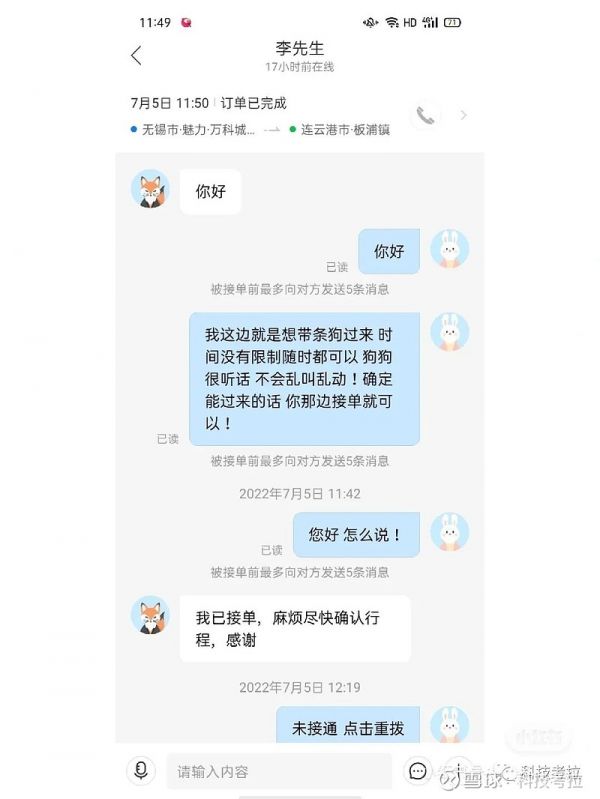
Task: Call 李先生 using the phone icon
Action: click(426, 115)
